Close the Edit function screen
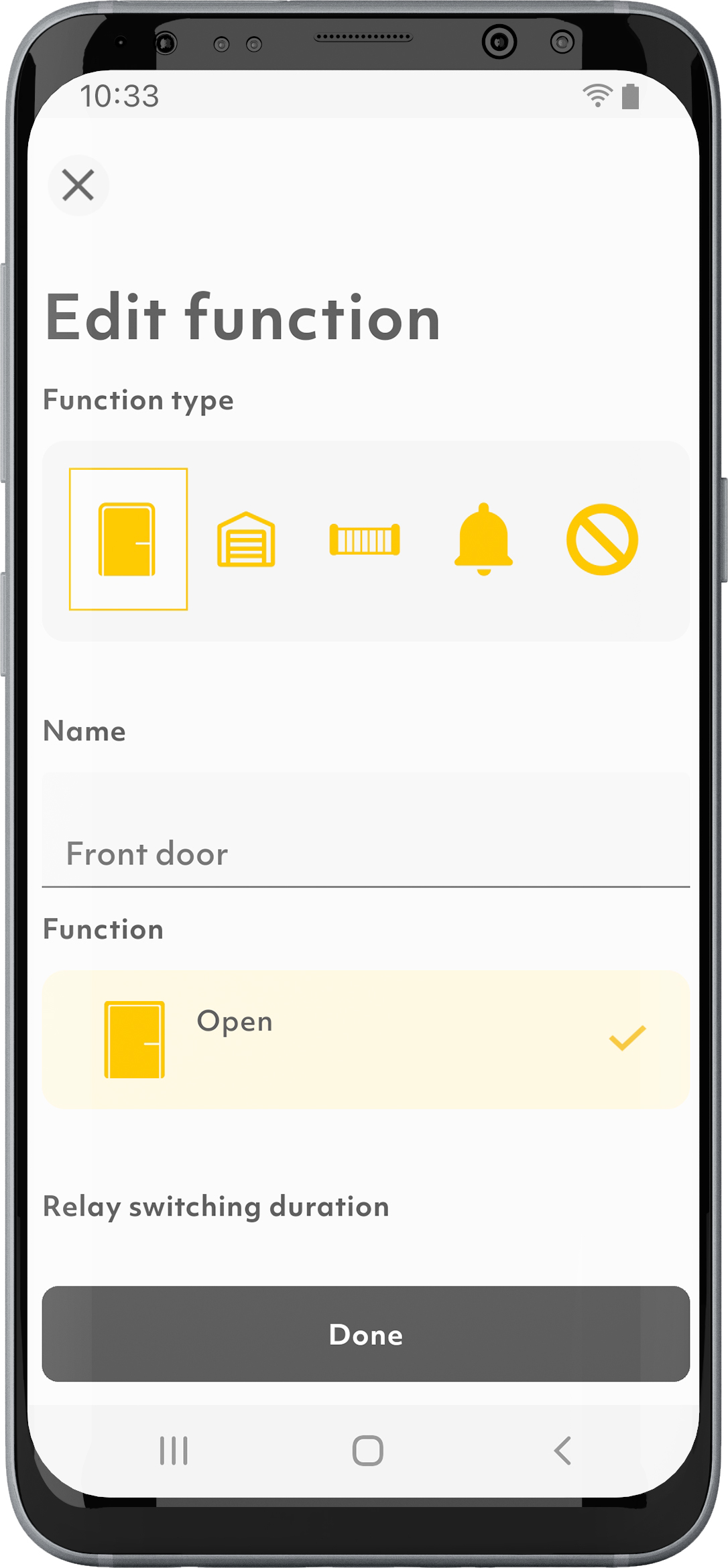The height and width of the screenshot is (1568, 728). [78, 185]
